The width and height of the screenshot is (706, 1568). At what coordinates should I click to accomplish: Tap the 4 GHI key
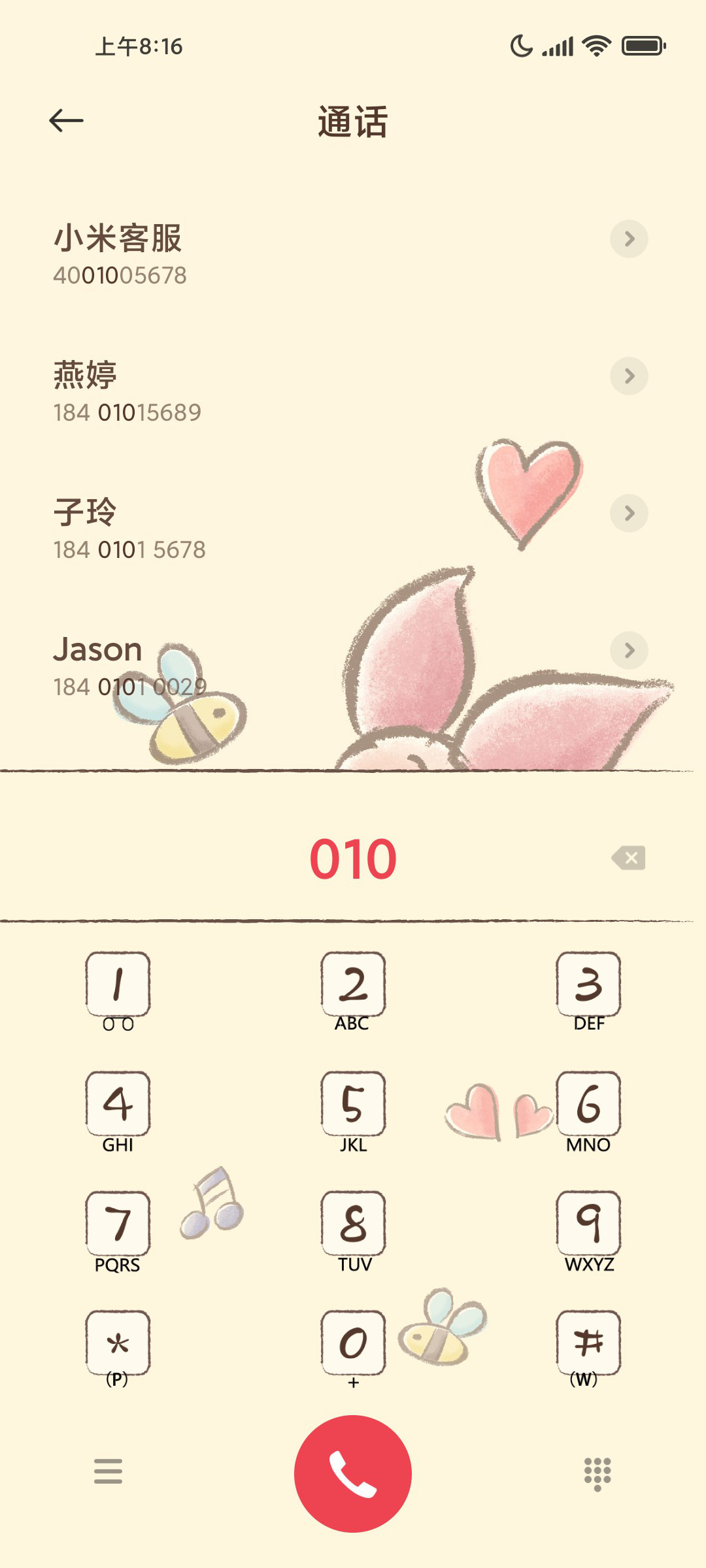[x=118, y=1112]
